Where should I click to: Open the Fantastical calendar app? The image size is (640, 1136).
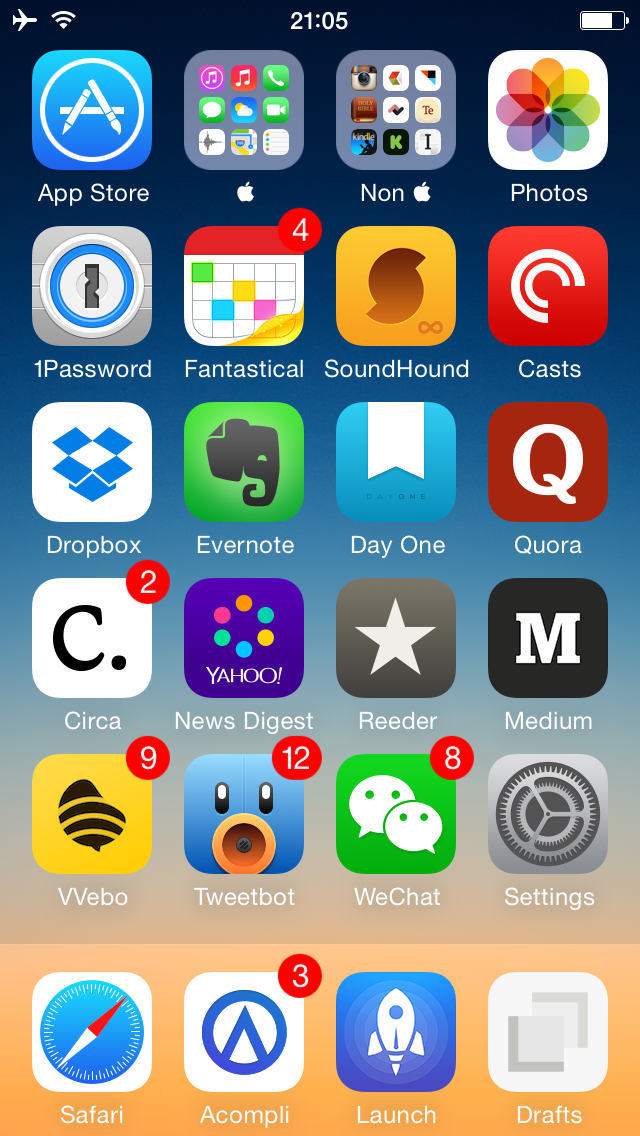pos(244,286)
